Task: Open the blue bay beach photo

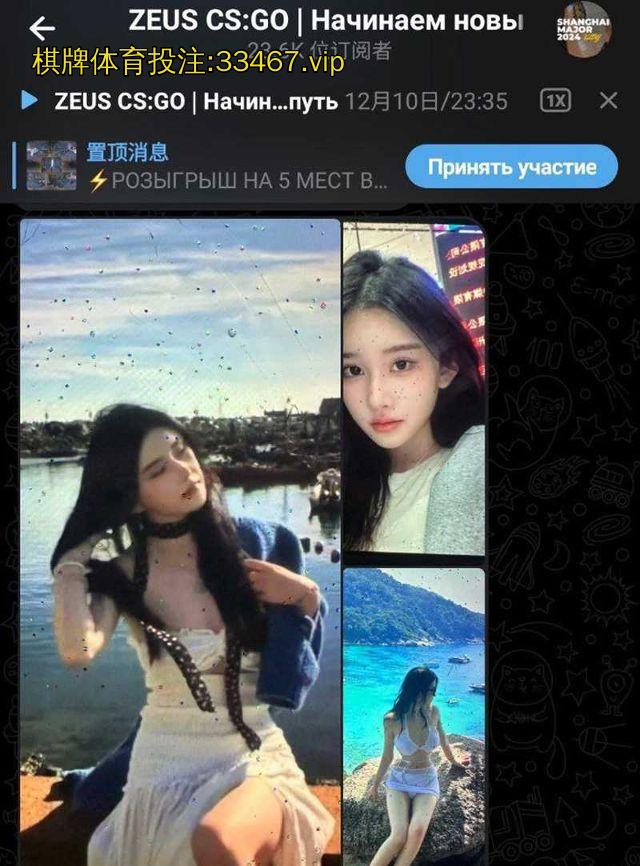Action: point(413,715)
